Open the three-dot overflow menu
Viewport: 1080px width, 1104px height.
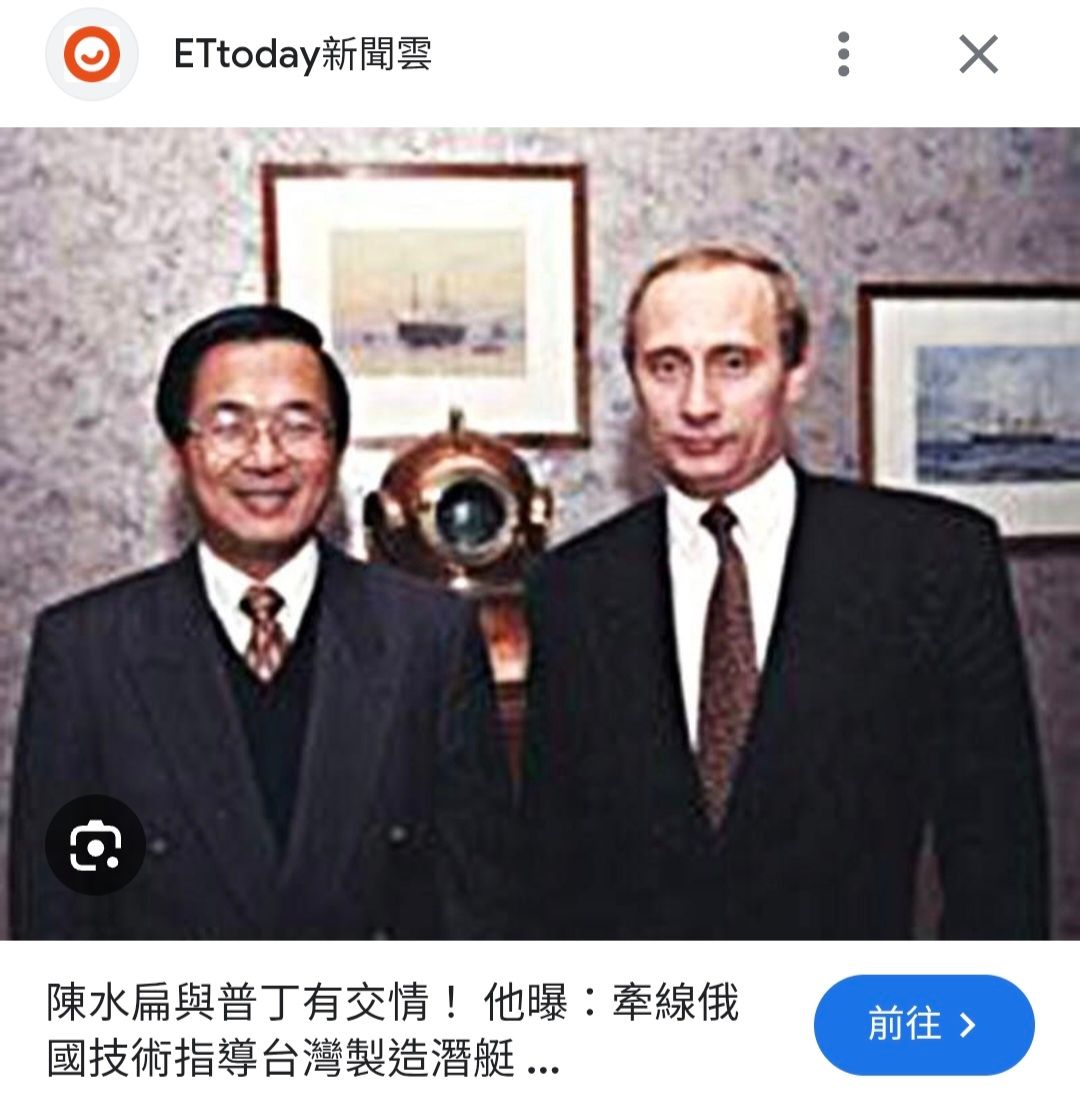[844, 54]
